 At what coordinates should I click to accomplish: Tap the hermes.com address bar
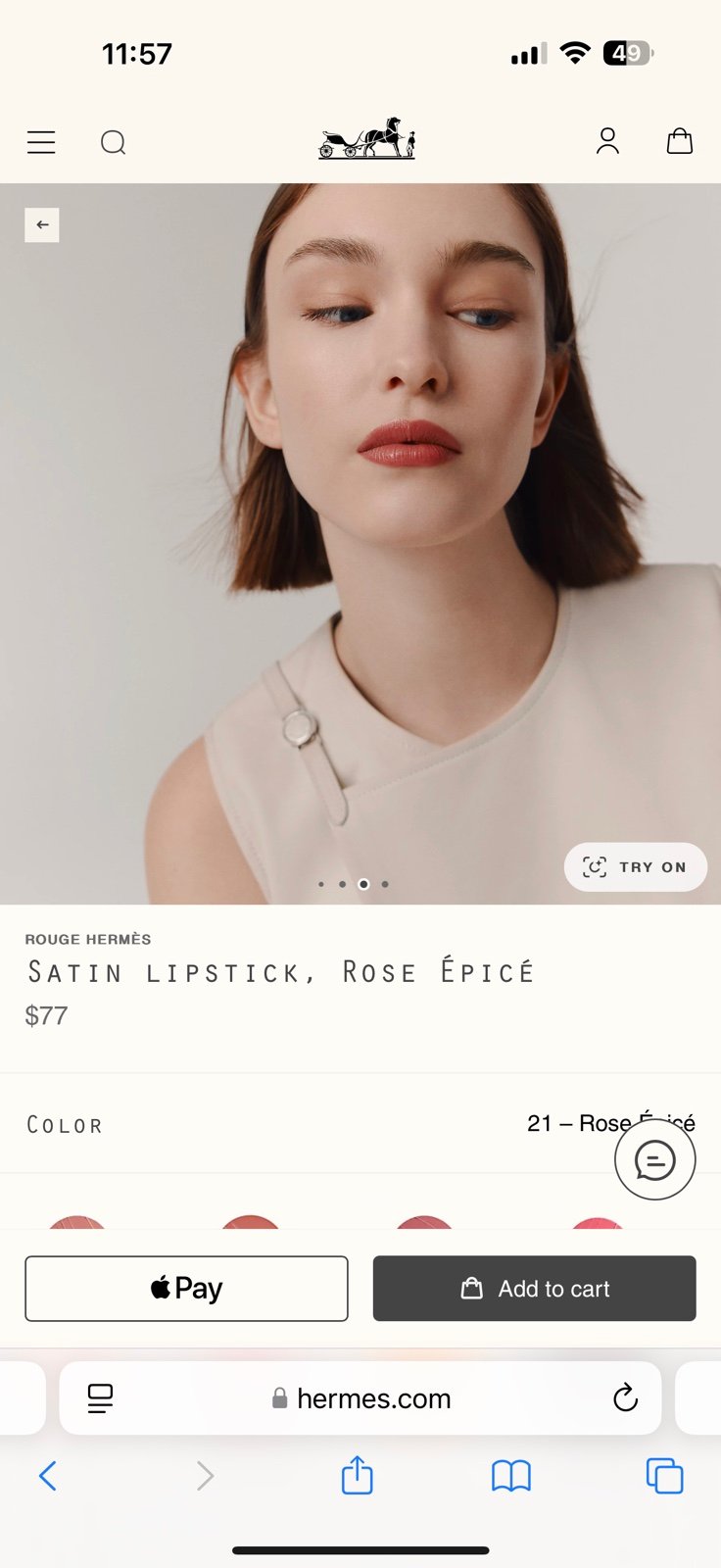click(360, 1398)
